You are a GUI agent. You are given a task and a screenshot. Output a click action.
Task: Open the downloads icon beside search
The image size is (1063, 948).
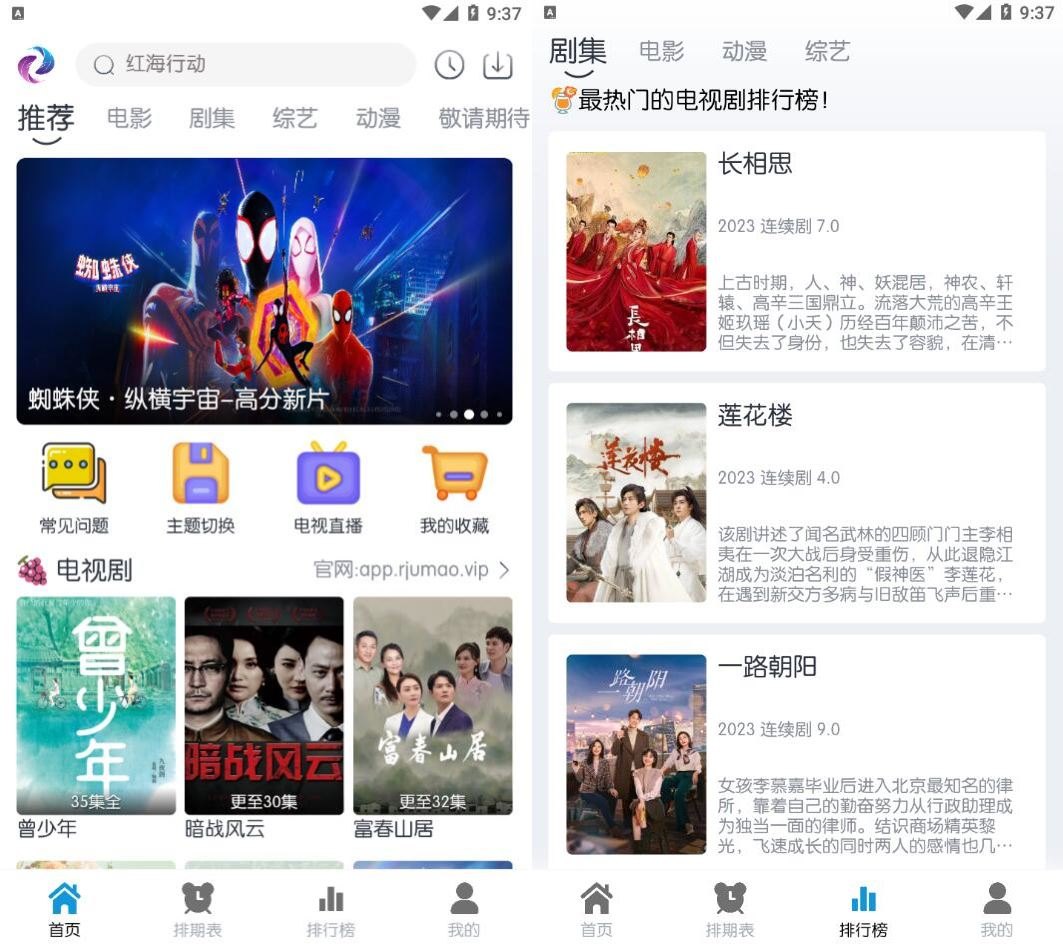(497, 65)
